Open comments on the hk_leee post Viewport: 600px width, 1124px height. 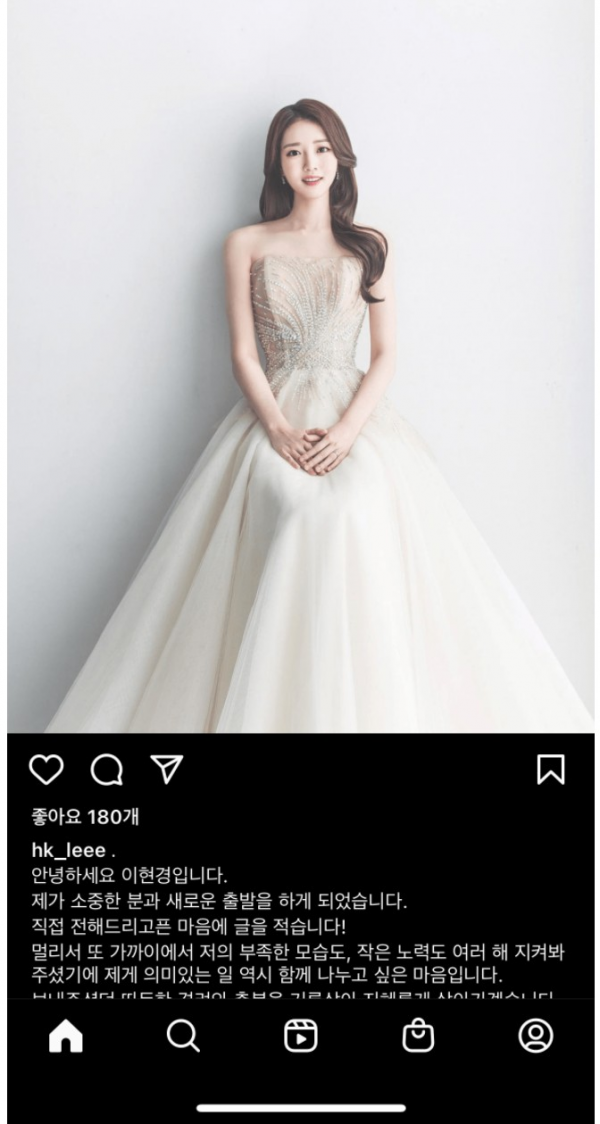107,769
